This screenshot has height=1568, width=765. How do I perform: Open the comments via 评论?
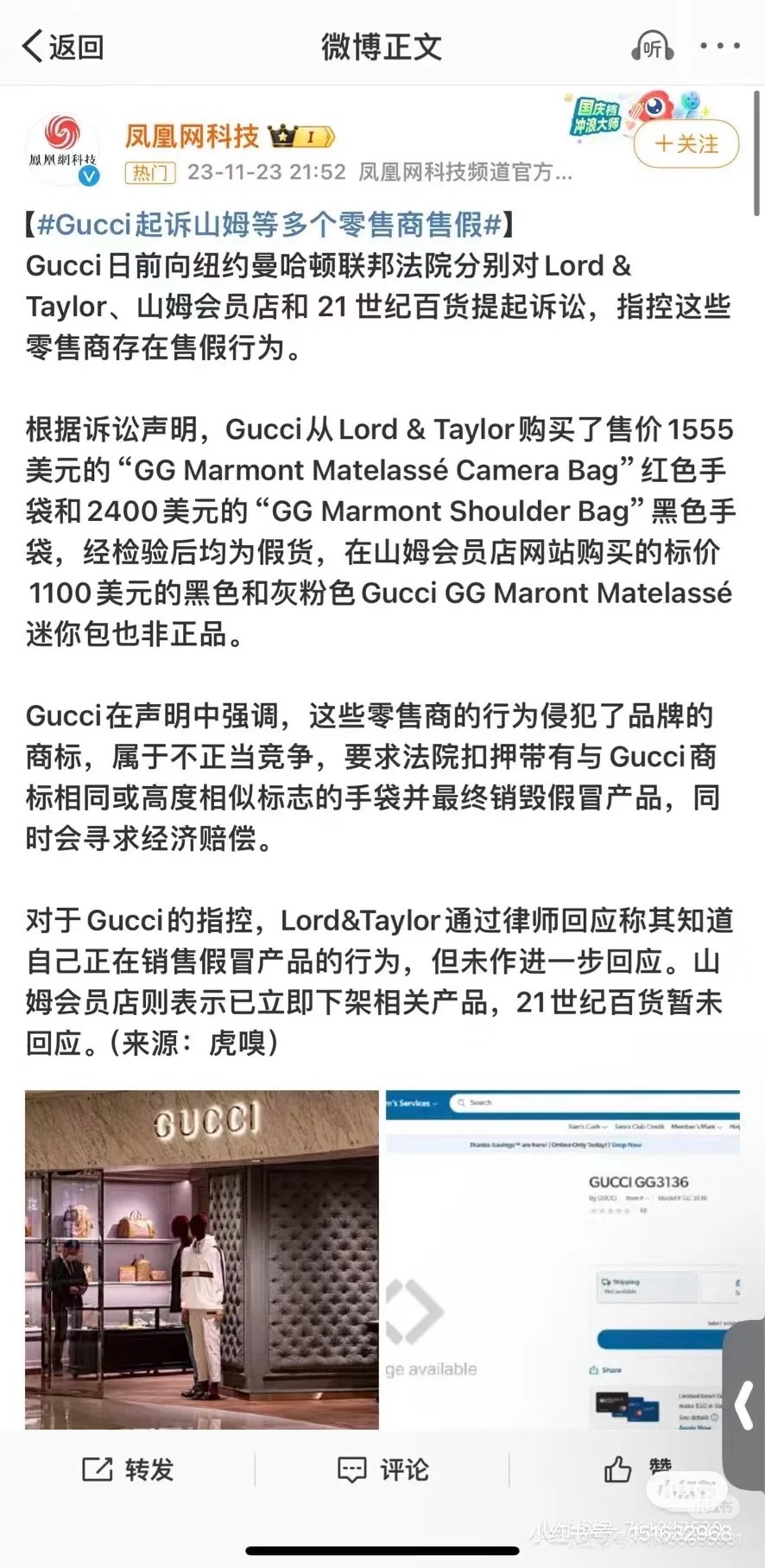pos(382,1470)
